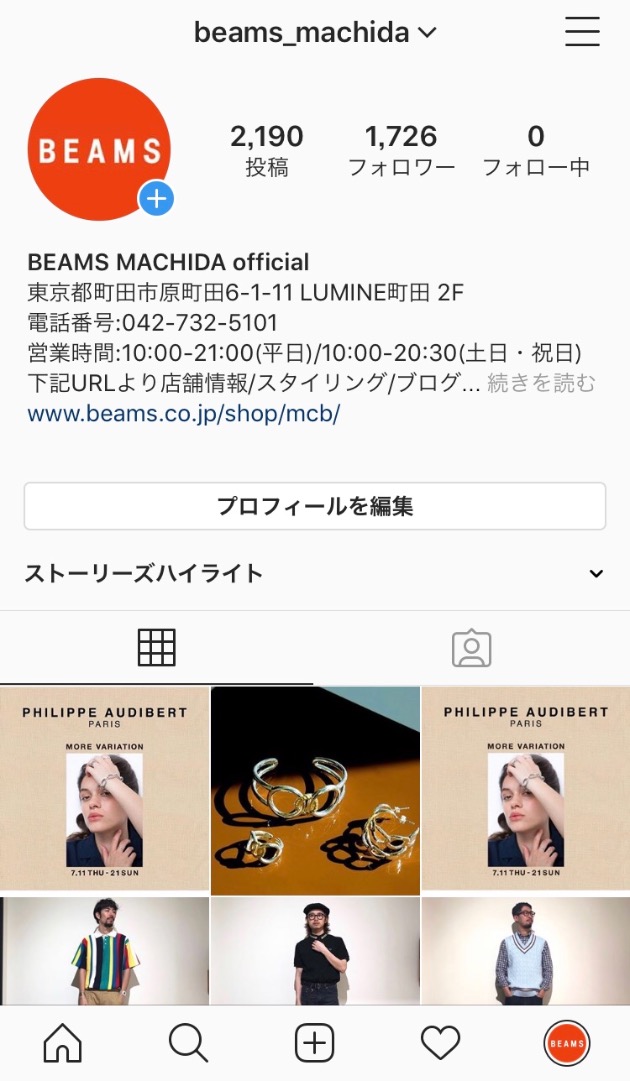
Task: Open the activity heart tab
Action: (440, 1044)
